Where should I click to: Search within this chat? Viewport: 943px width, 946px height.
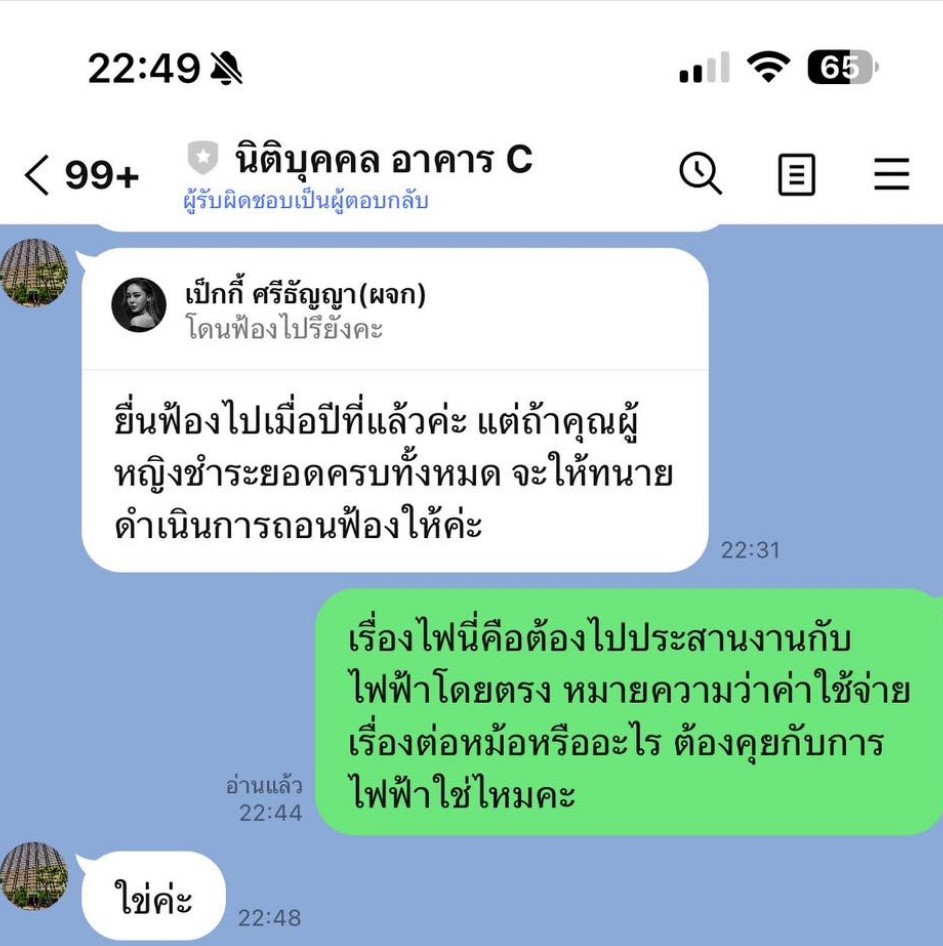700,174
